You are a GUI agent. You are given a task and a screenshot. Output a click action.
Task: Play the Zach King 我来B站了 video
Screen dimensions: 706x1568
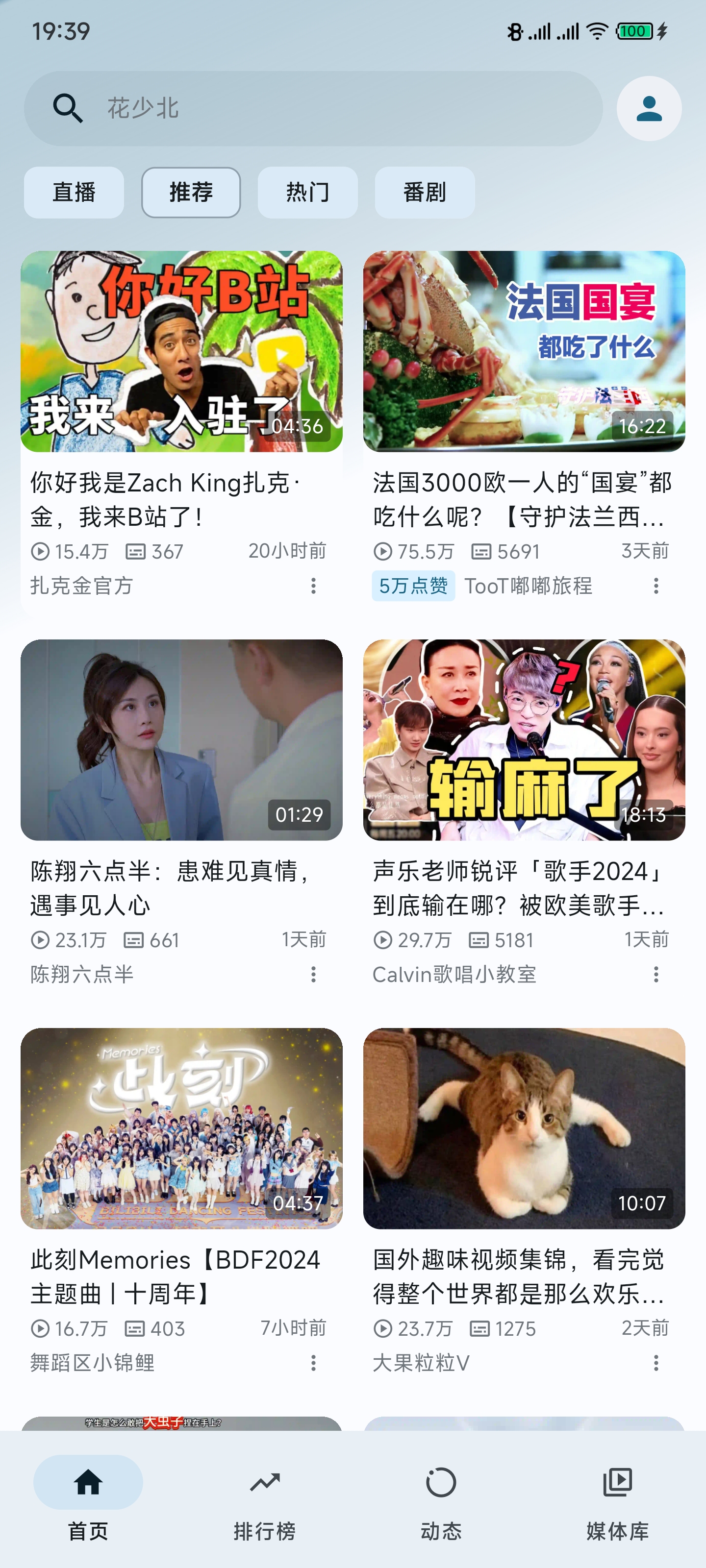coord(181,352)
